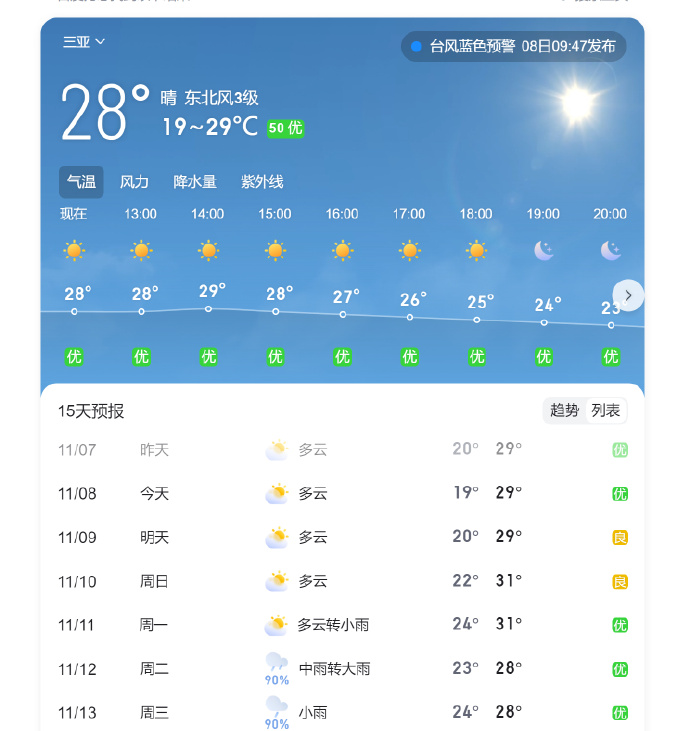The image size is (690, 731).
Task: Open the 11/11 周一 forecast row
Action: coord(342,625)
